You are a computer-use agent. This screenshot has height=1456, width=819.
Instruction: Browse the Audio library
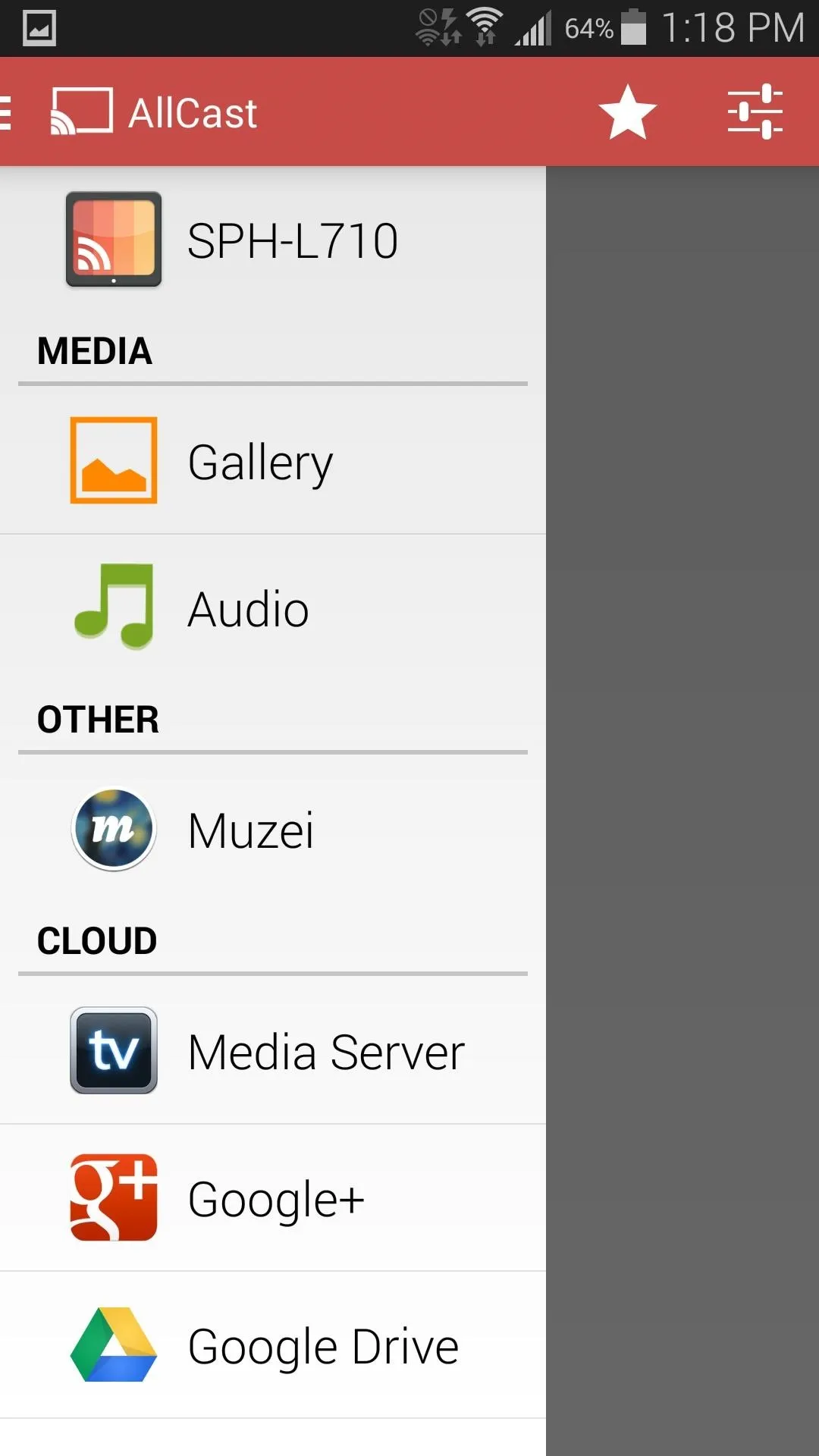(273, 608)
